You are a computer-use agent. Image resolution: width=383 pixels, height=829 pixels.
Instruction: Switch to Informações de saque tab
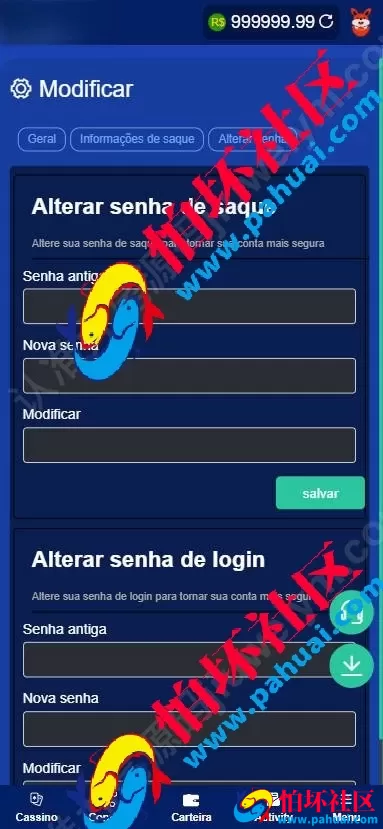pyautogui.click(x=137, y=139)
